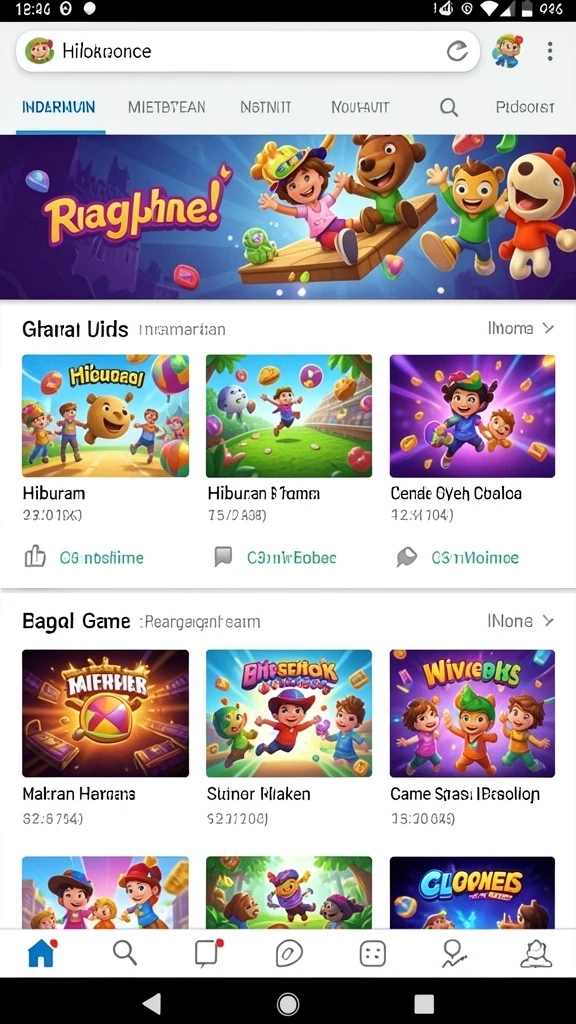Open search icon in the tab row

point(449,107)
